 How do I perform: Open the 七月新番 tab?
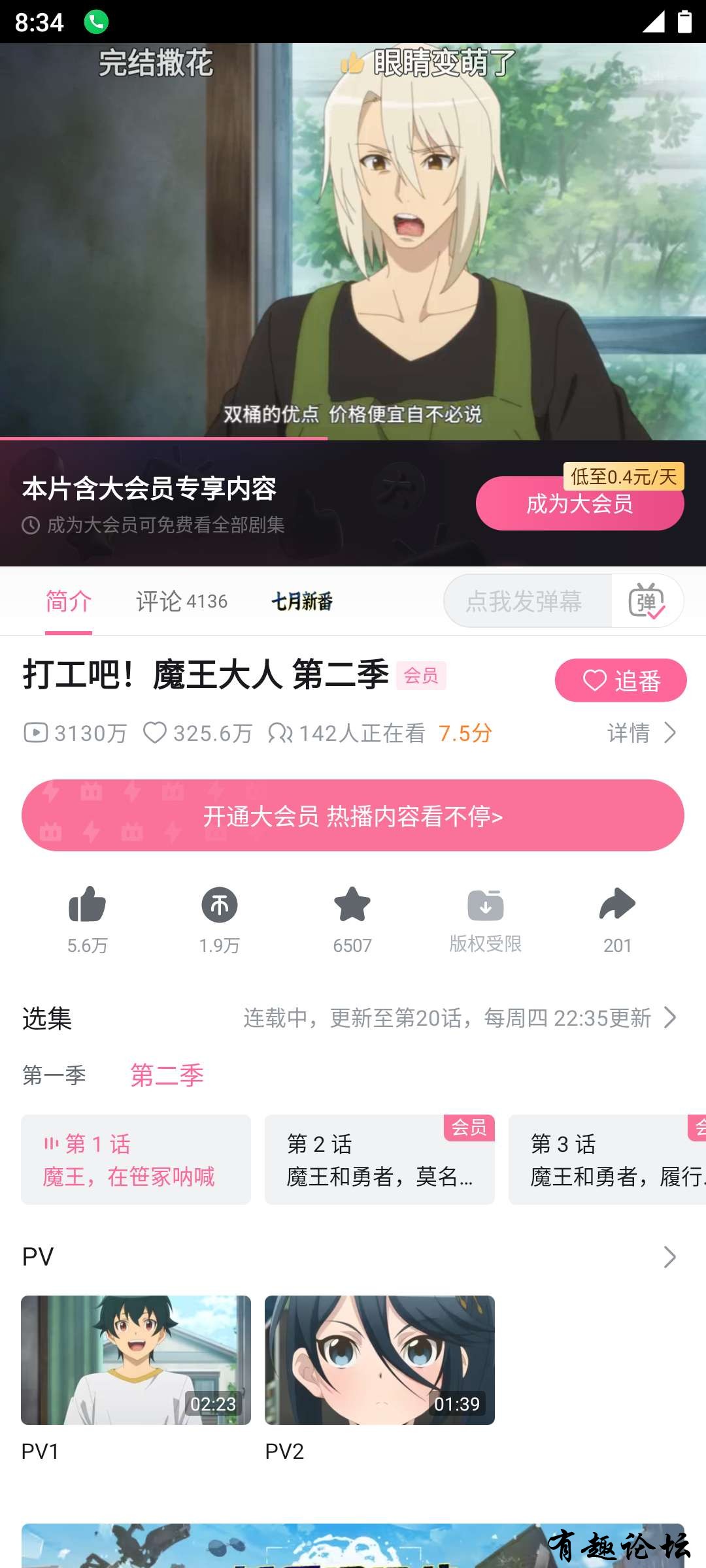(302, 601)
